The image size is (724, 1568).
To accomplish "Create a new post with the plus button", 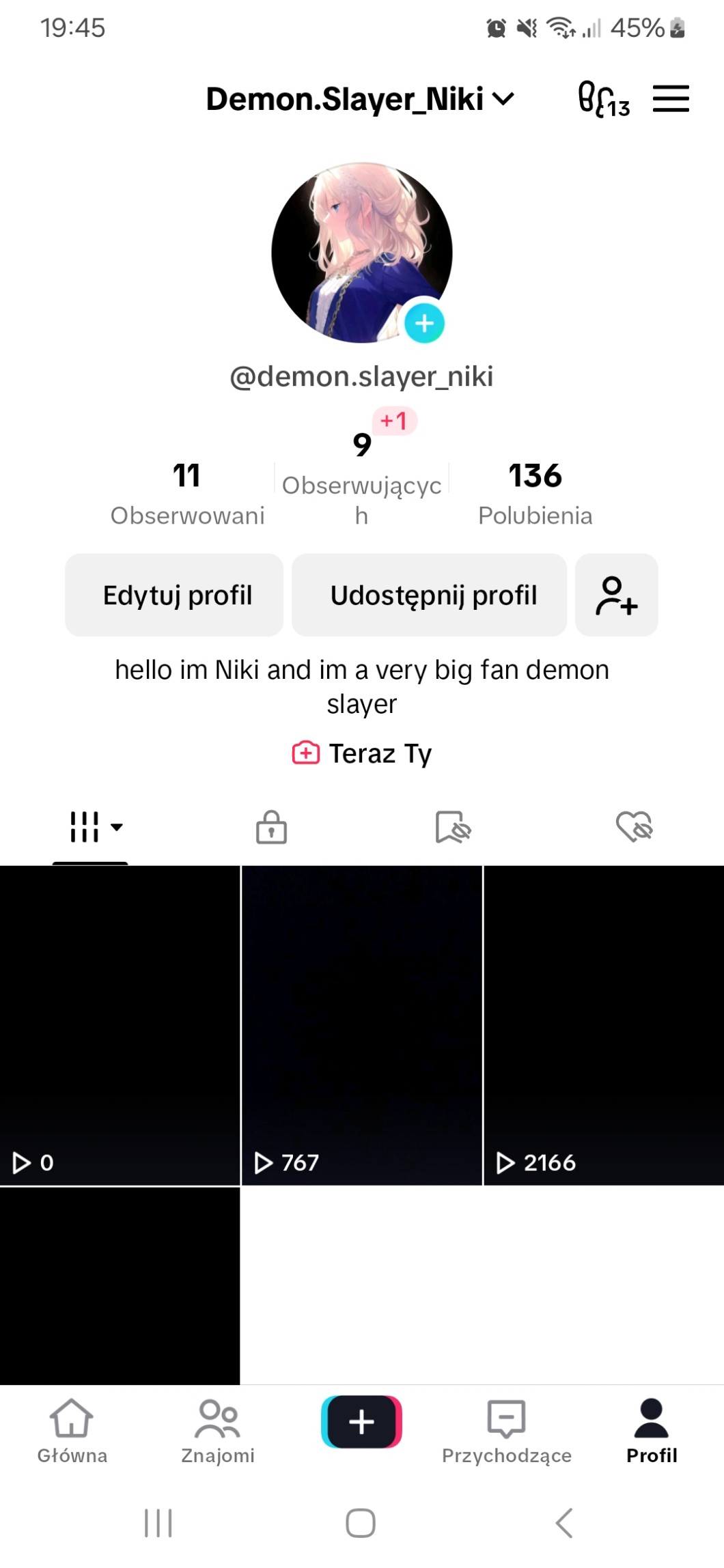I will [x=361, y=1422].
